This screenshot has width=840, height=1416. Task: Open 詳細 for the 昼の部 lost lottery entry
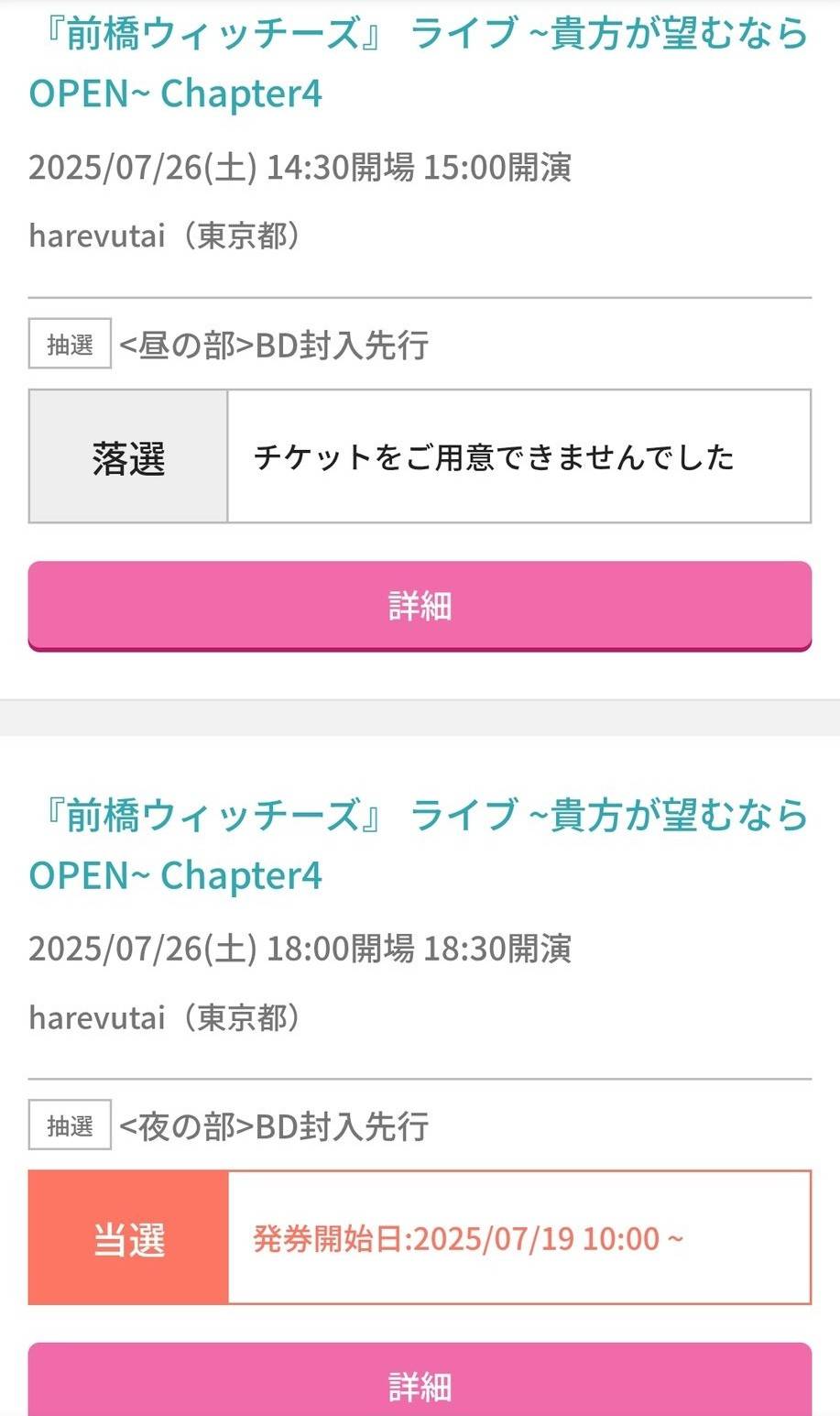(420, 606)
